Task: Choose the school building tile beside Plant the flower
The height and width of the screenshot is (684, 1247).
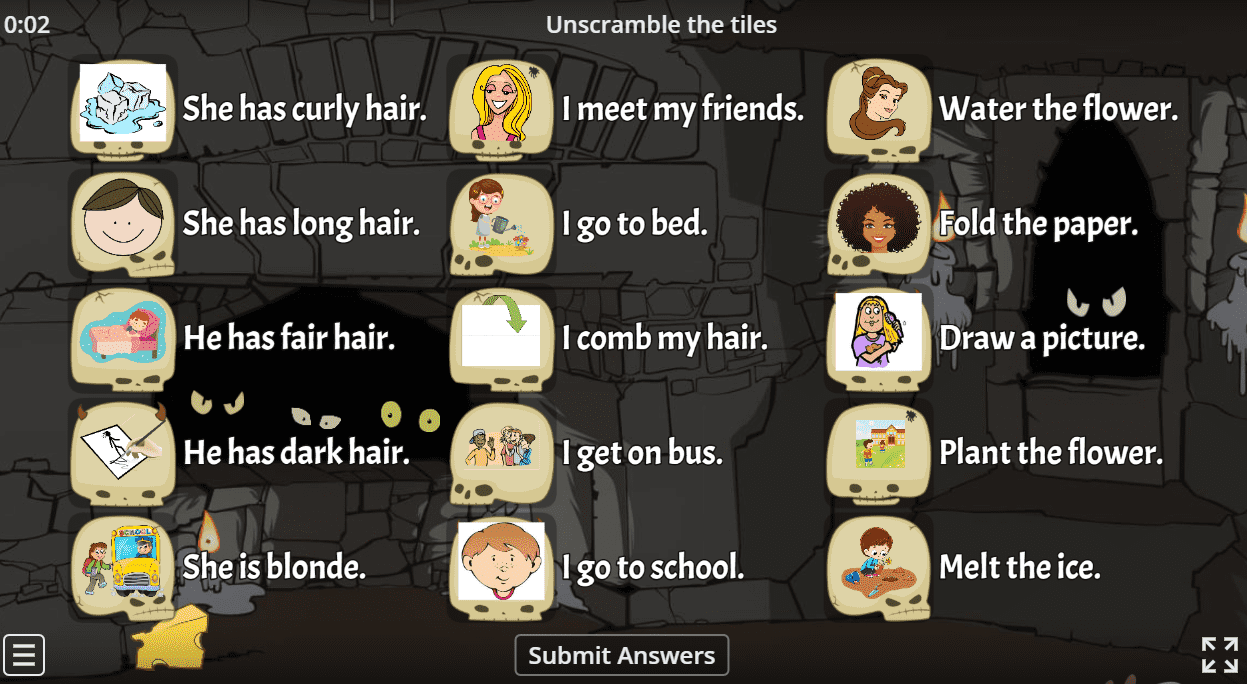Action: click(878, 446)
